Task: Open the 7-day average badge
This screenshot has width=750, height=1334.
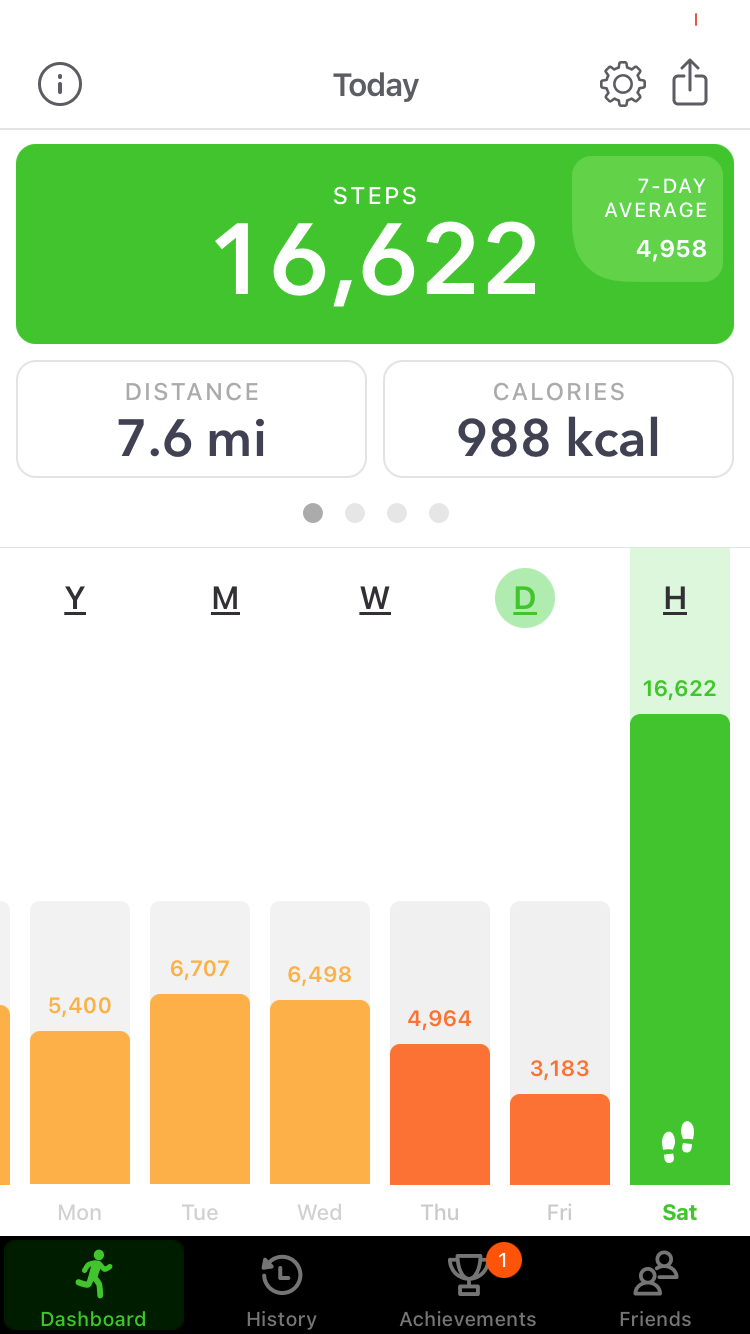Action: click(648, 219)
